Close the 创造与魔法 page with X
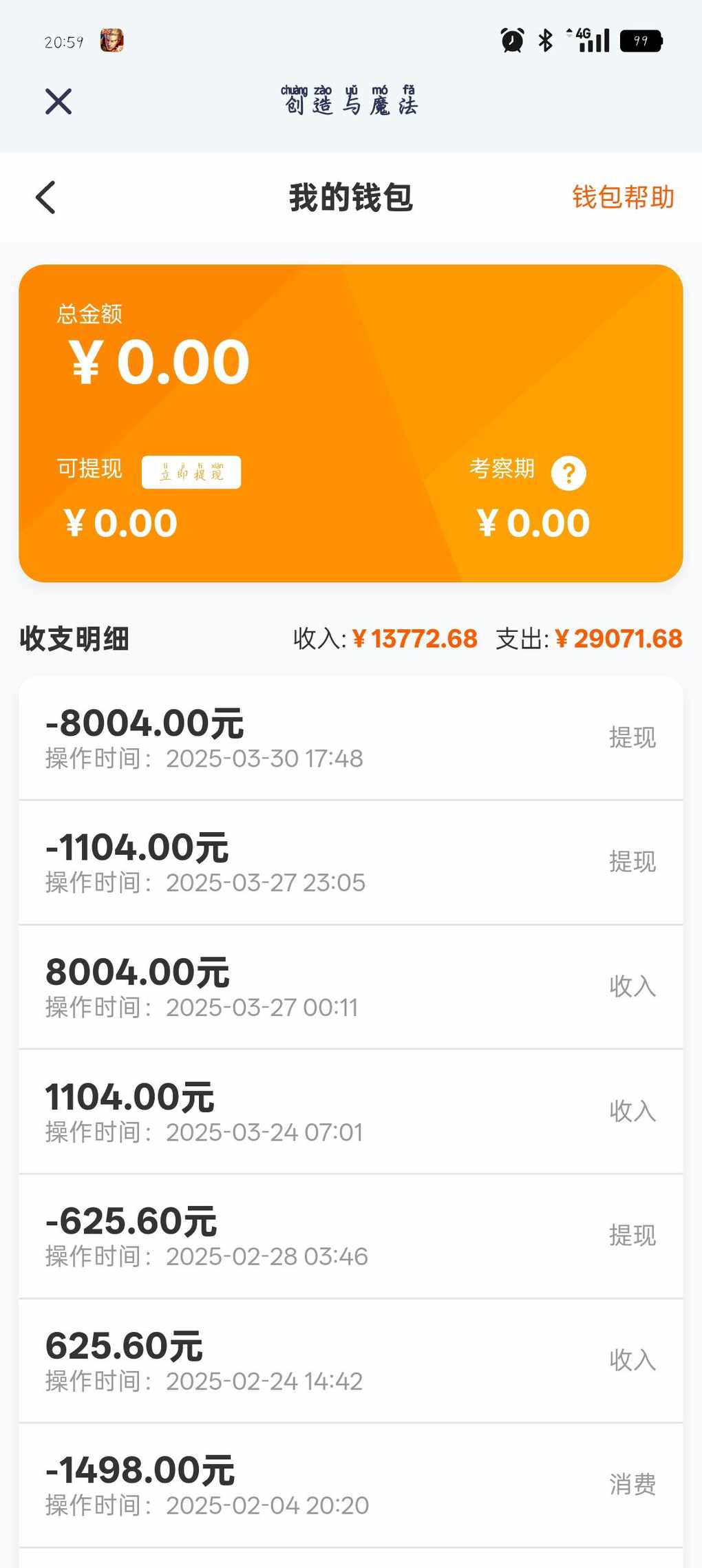Screen dimensions: 702x1568 58,102
